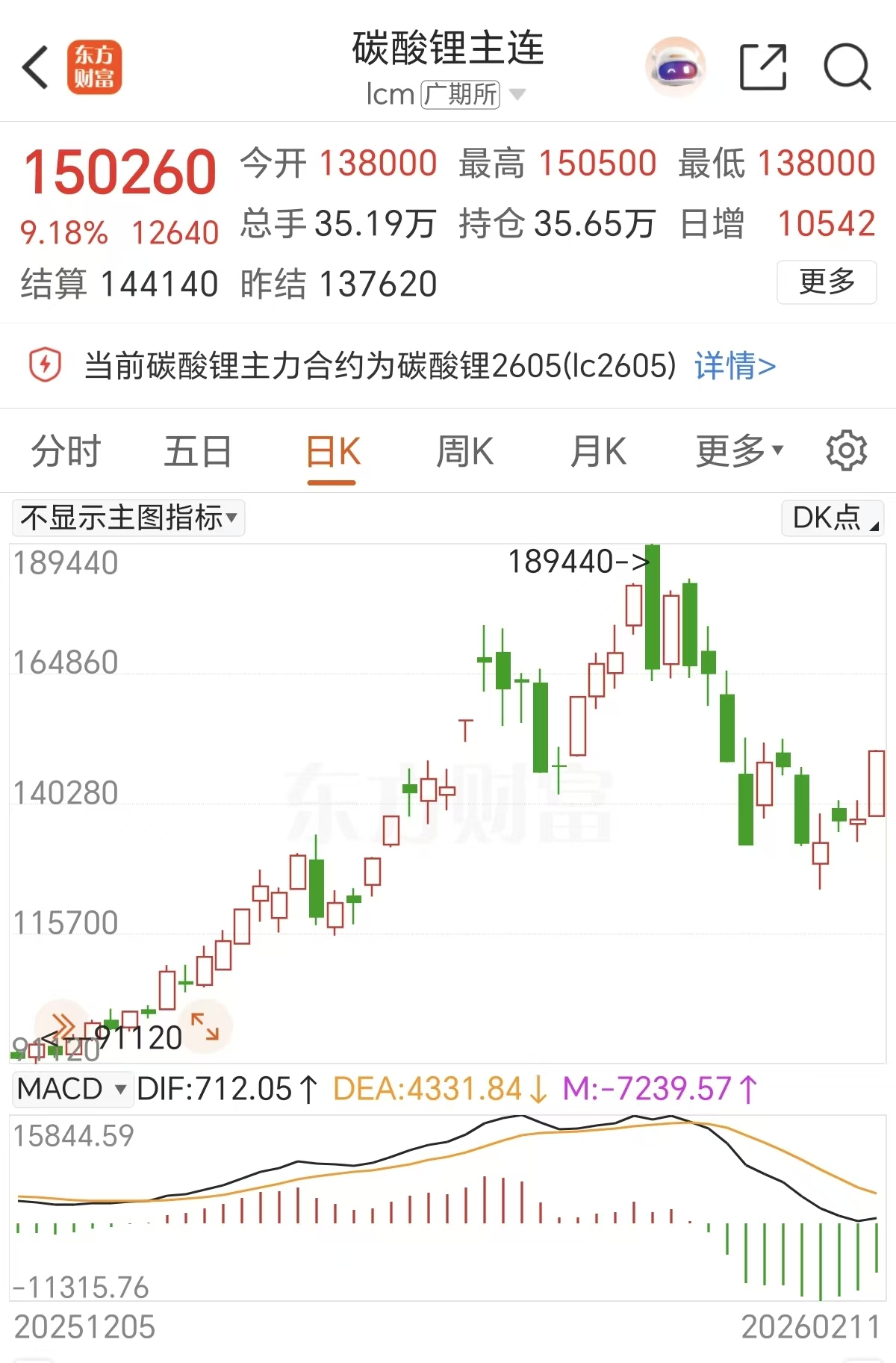The height and width of the screenshot is (1363, 896).
Task: Open the DK点 option
Action: click(833, 518)
